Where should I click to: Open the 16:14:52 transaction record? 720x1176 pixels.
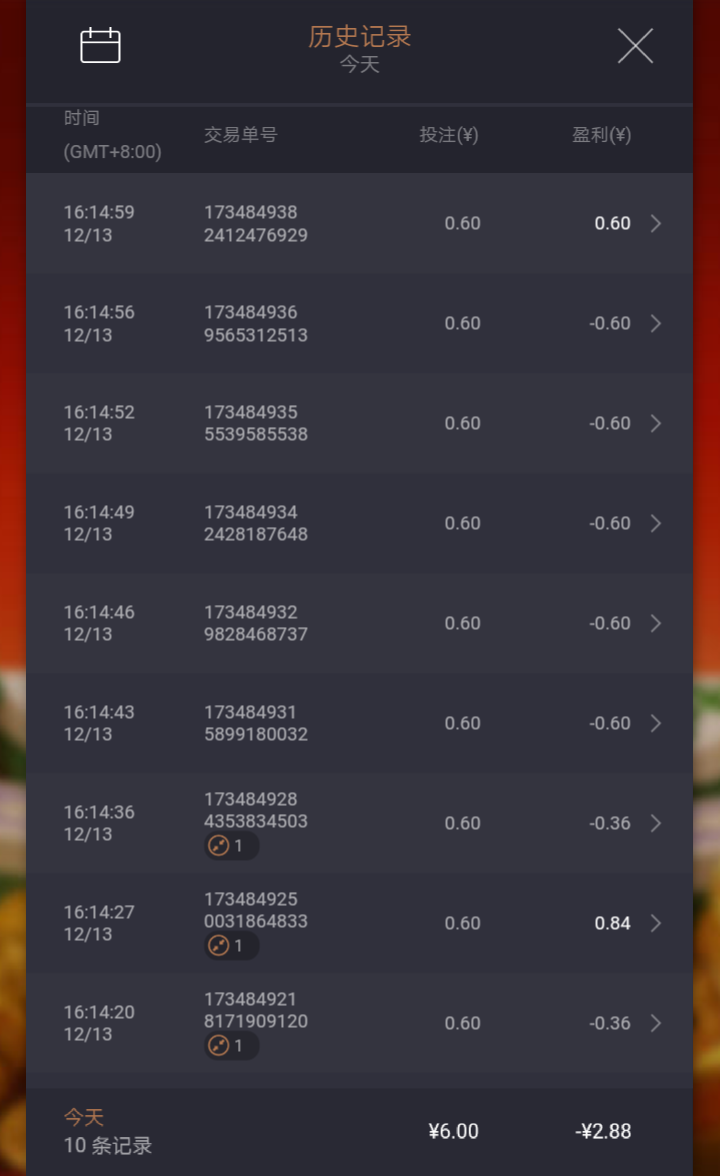pyautogui.click(x=360, y=423)
